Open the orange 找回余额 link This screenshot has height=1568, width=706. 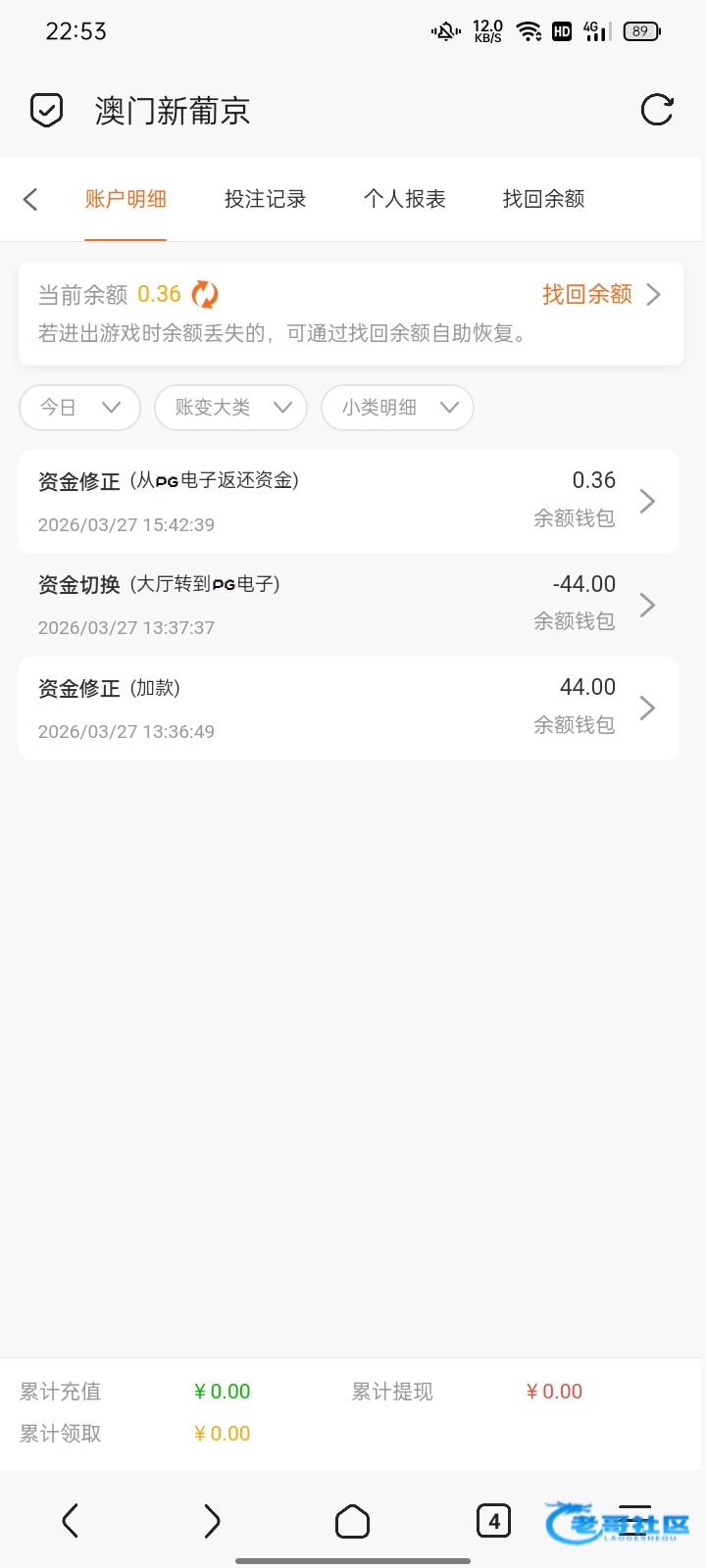pyautogui.click(x=600, y=294)
